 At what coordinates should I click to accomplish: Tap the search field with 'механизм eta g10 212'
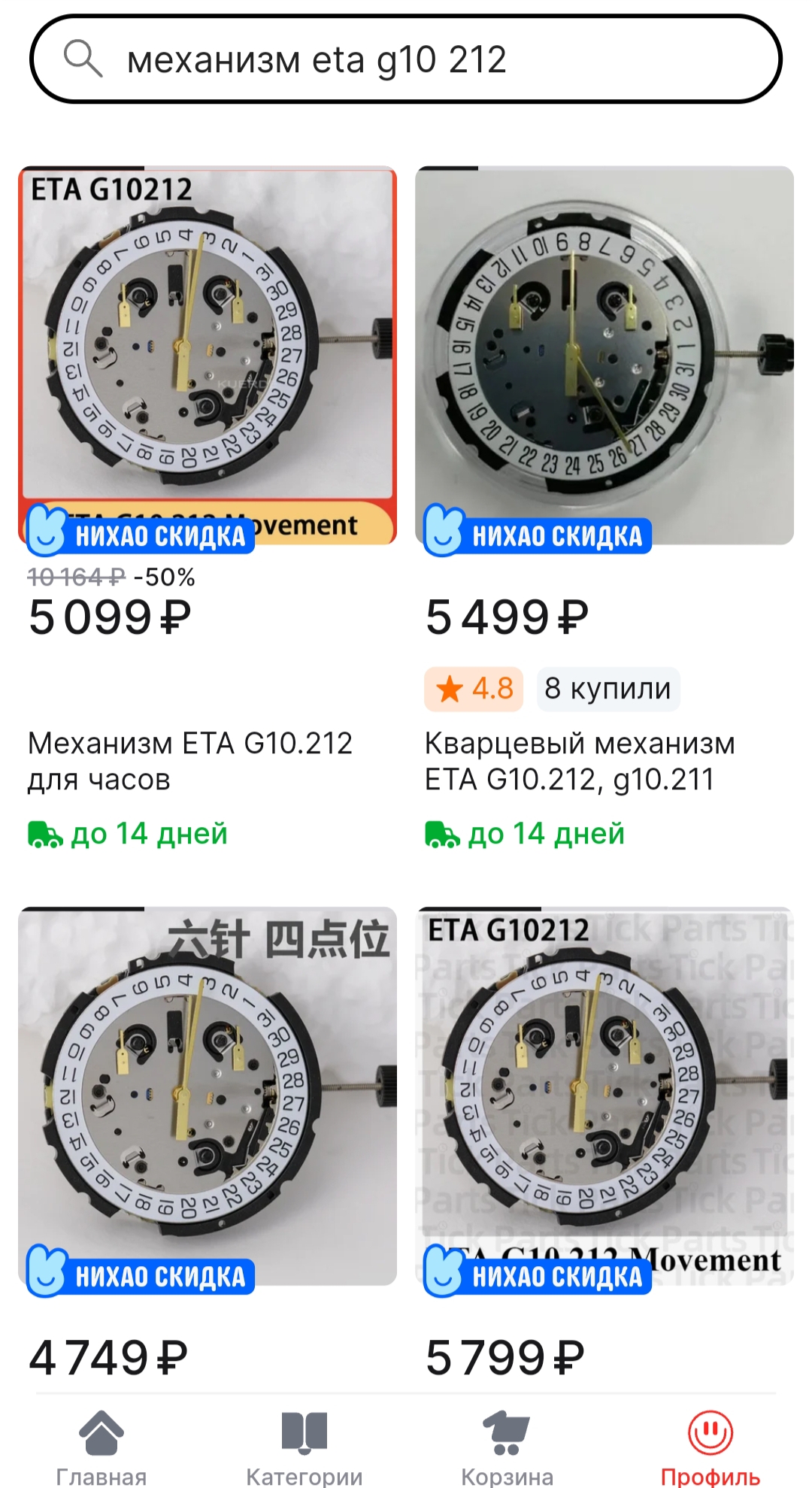point(406,59)
